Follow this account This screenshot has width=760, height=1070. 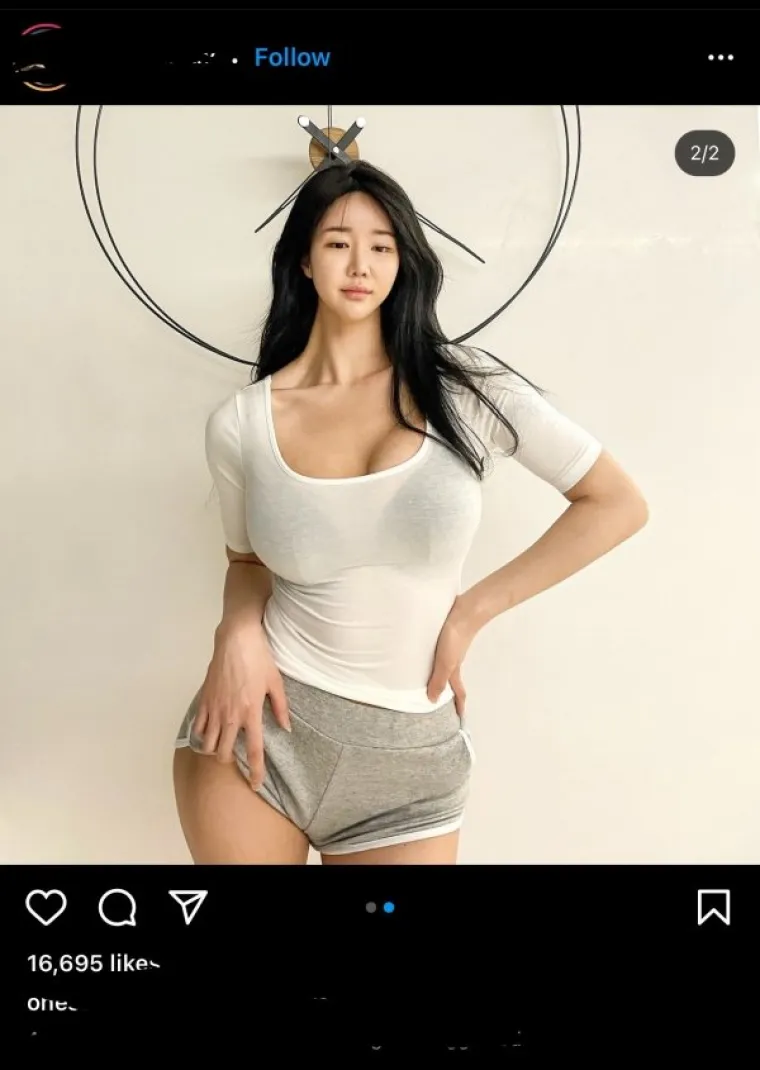coord(292,58)
